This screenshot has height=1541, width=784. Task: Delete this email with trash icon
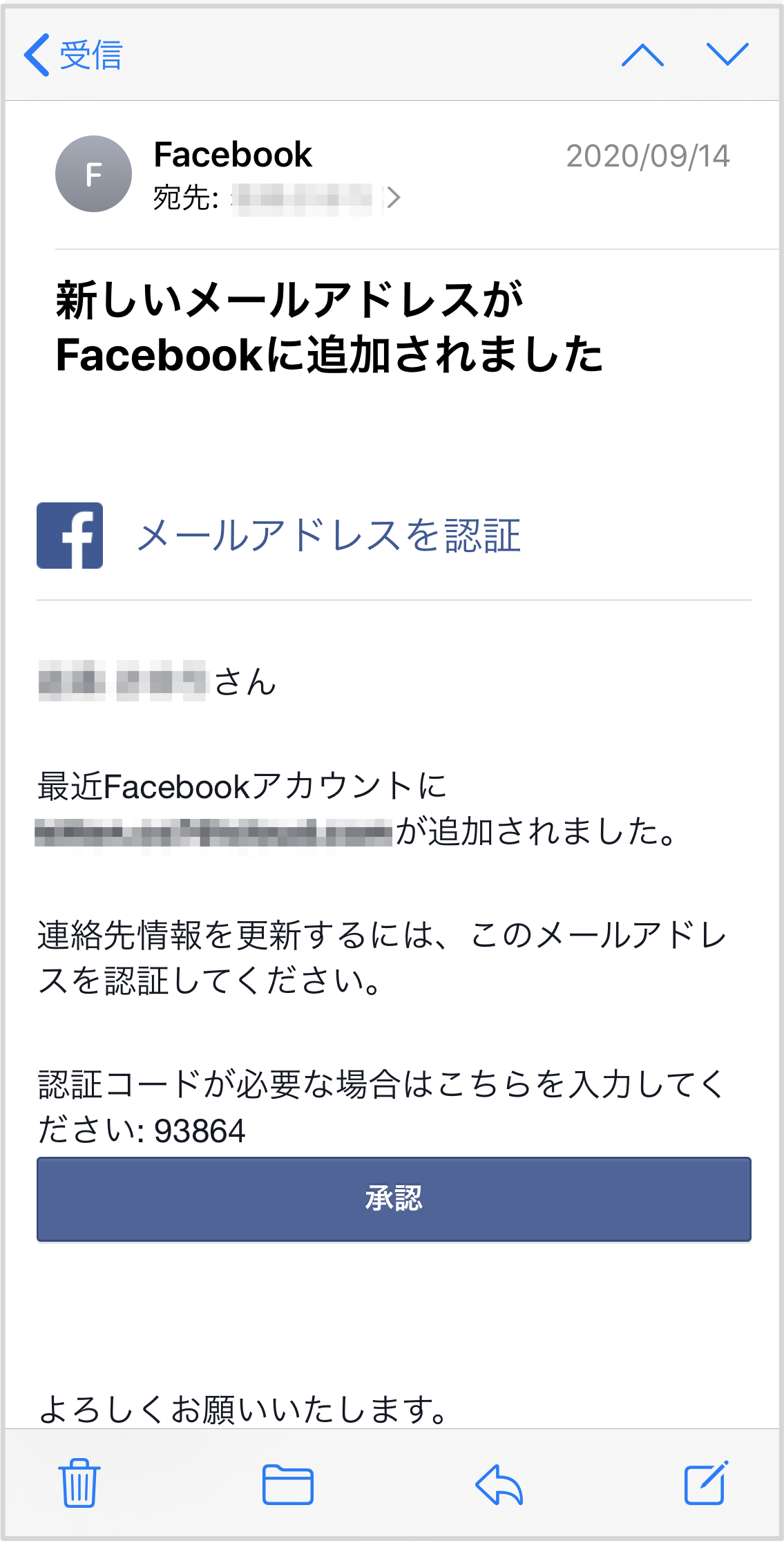[79, 1484]
